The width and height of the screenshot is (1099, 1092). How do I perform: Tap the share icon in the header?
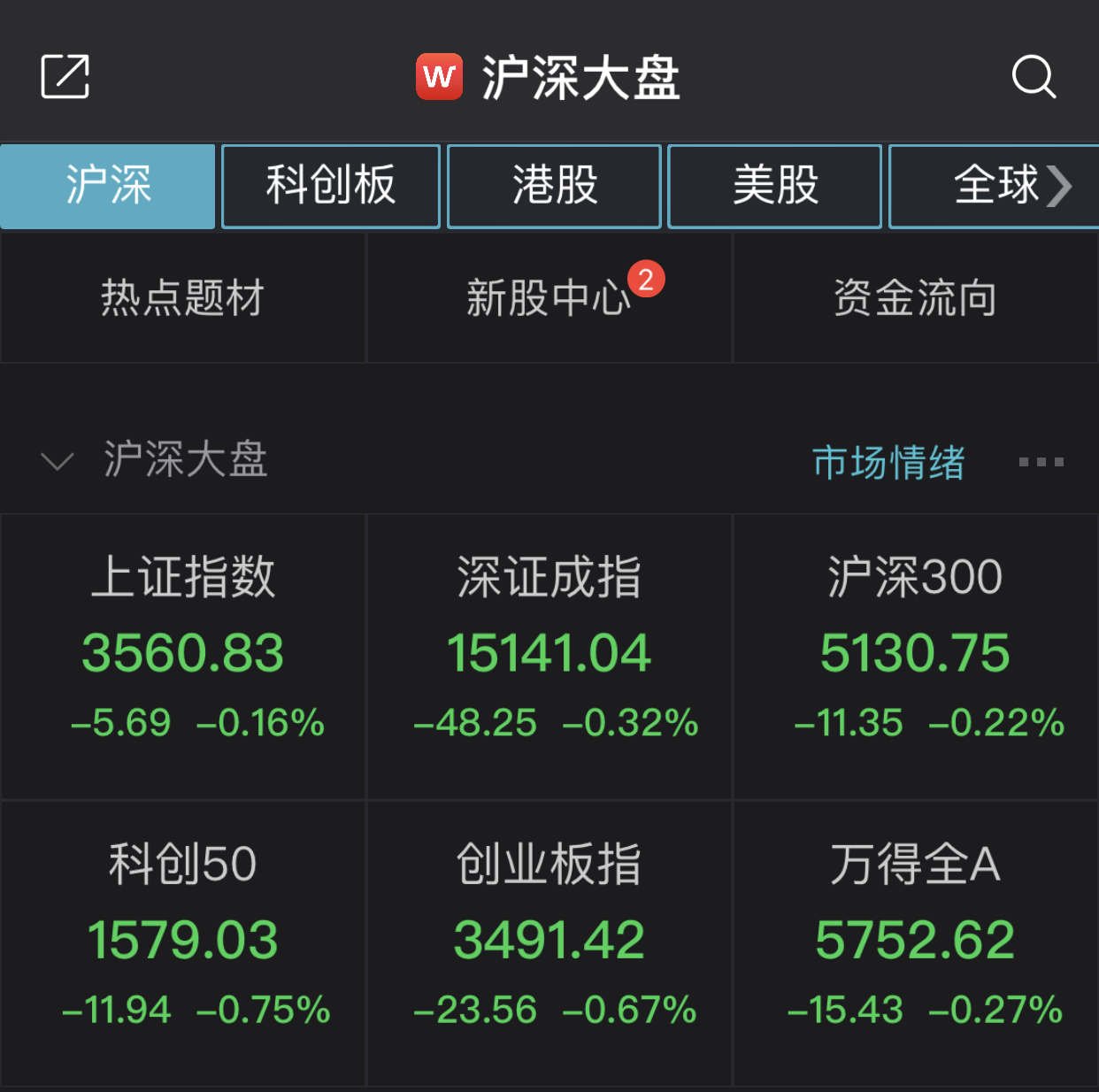point(65,76)
